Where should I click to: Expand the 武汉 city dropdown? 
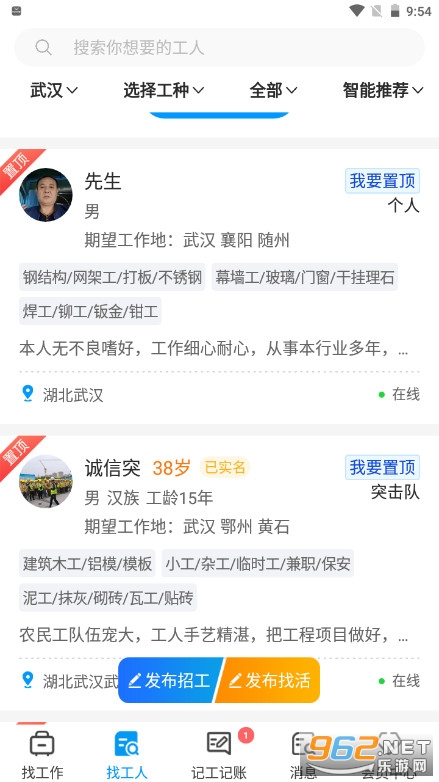54,90
